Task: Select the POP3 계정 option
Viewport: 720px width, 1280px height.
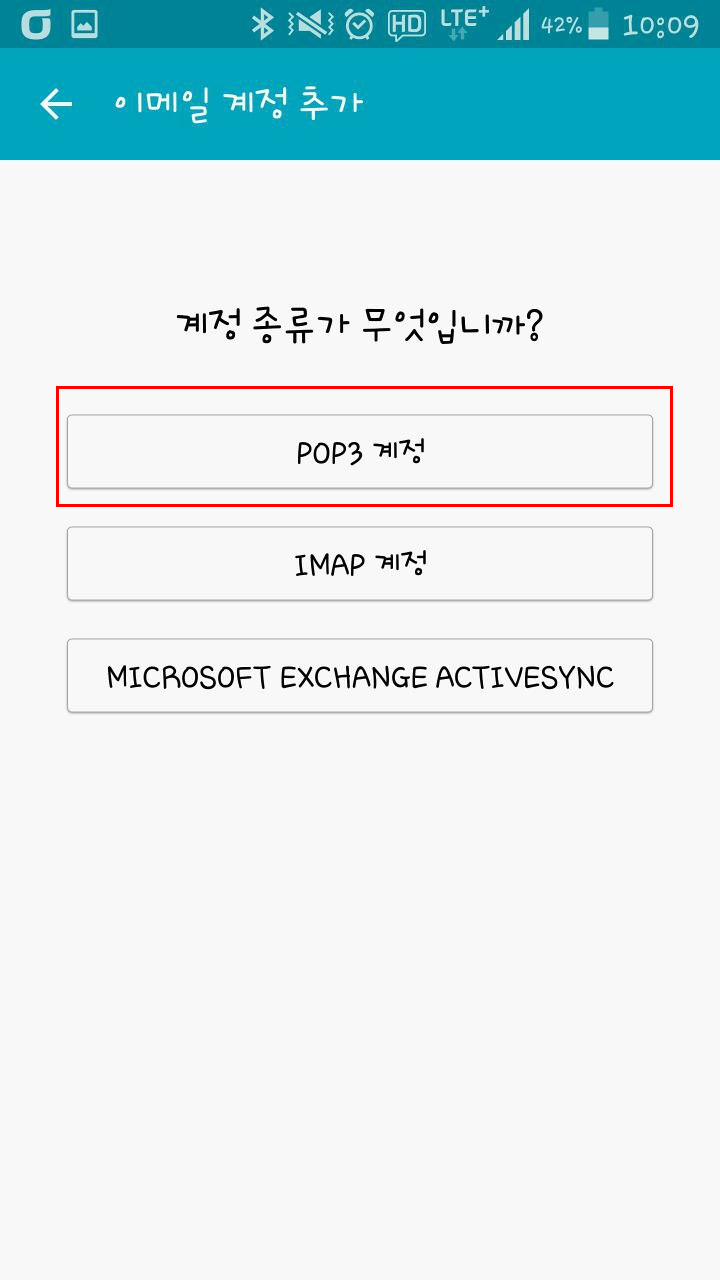Action: (360, 452)
